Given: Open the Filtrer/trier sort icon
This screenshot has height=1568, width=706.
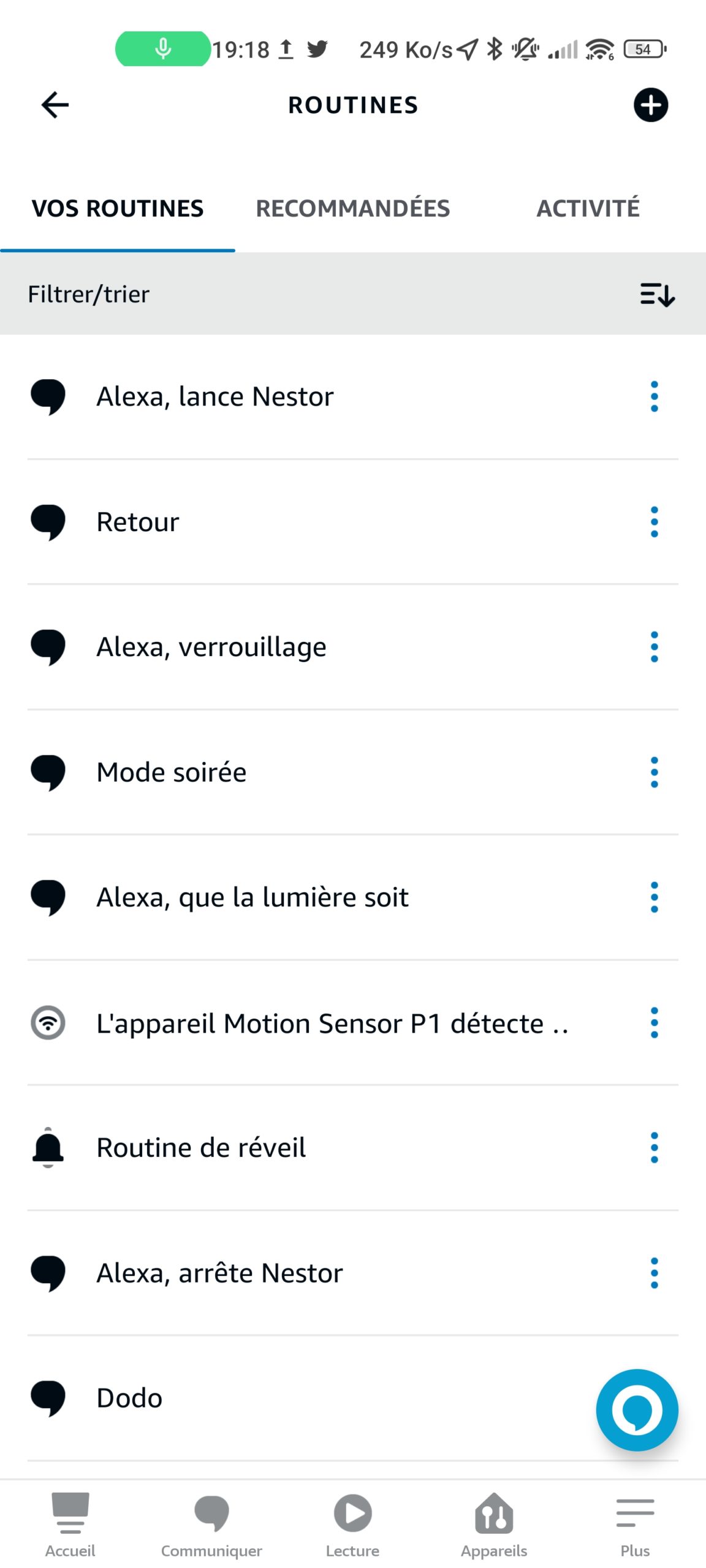Looking at the screenshot, I should [x=657, y=294].
